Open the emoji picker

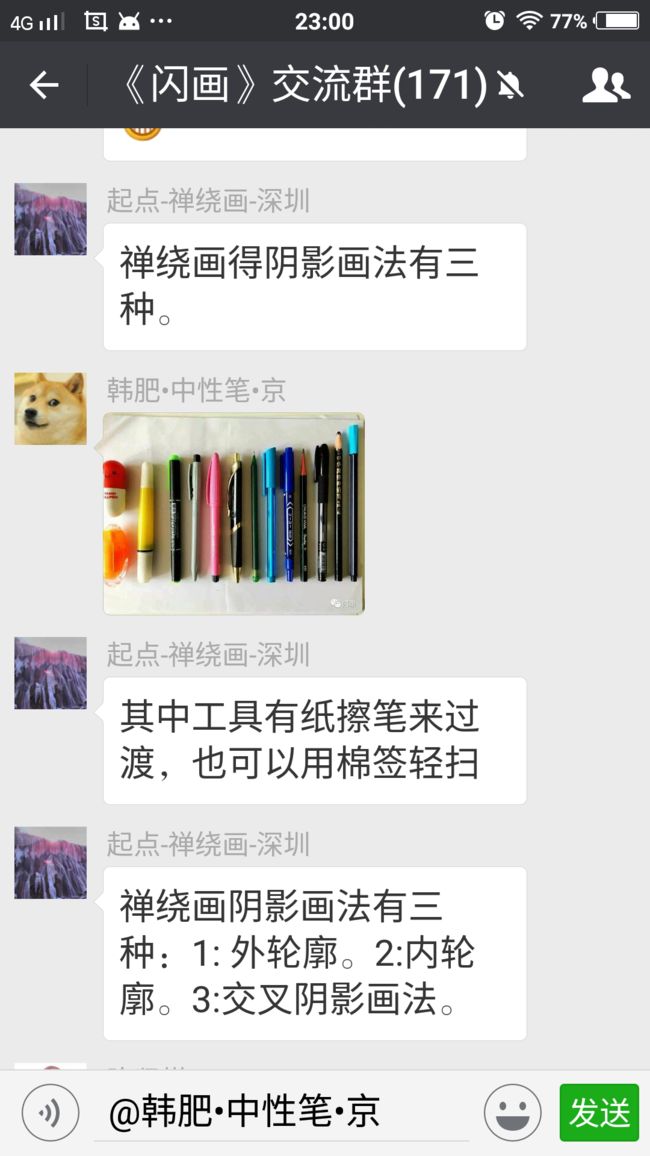pos(512,1113)
